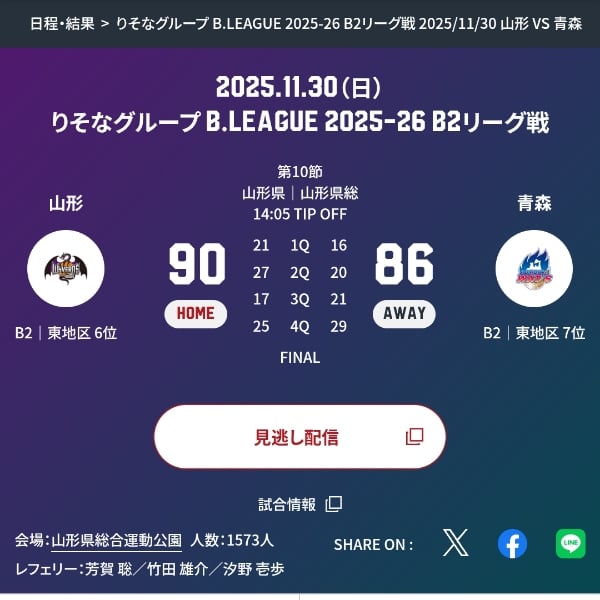Open the 日程・結果 breadcrumb link

[62, 22]
